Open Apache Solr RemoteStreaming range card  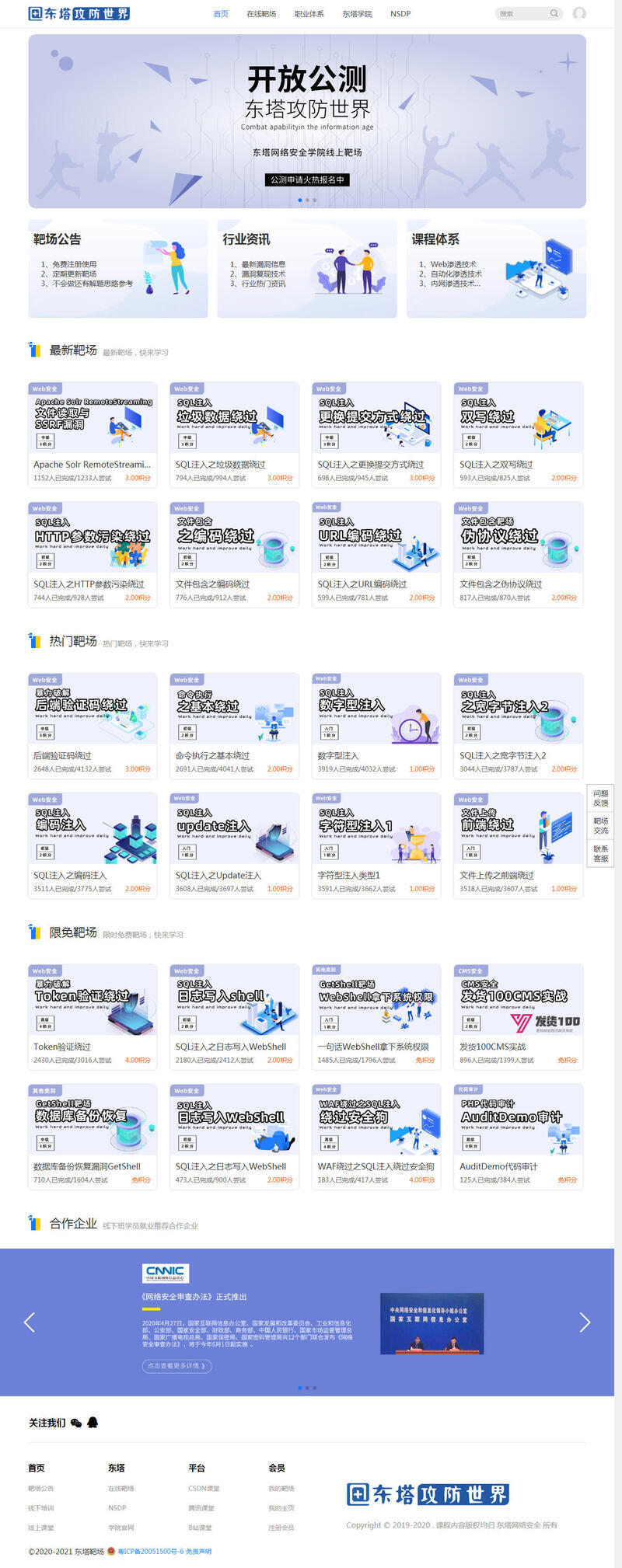coord(92,434)
